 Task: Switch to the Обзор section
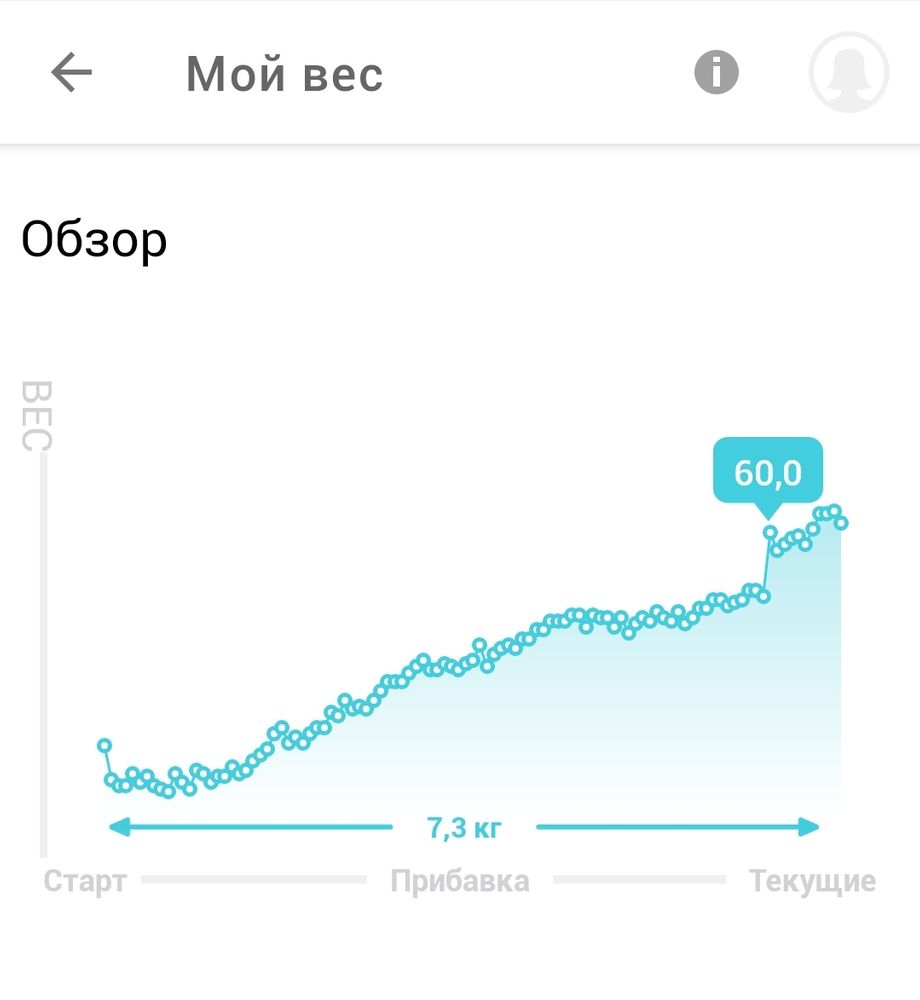(95, 238)
